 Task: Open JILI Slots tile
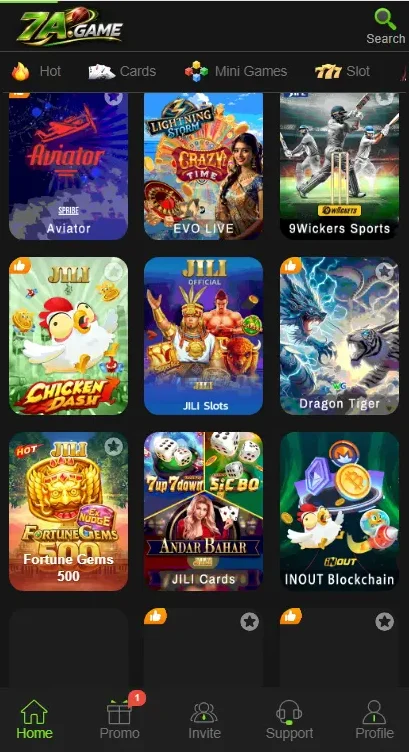click(203, 336)
